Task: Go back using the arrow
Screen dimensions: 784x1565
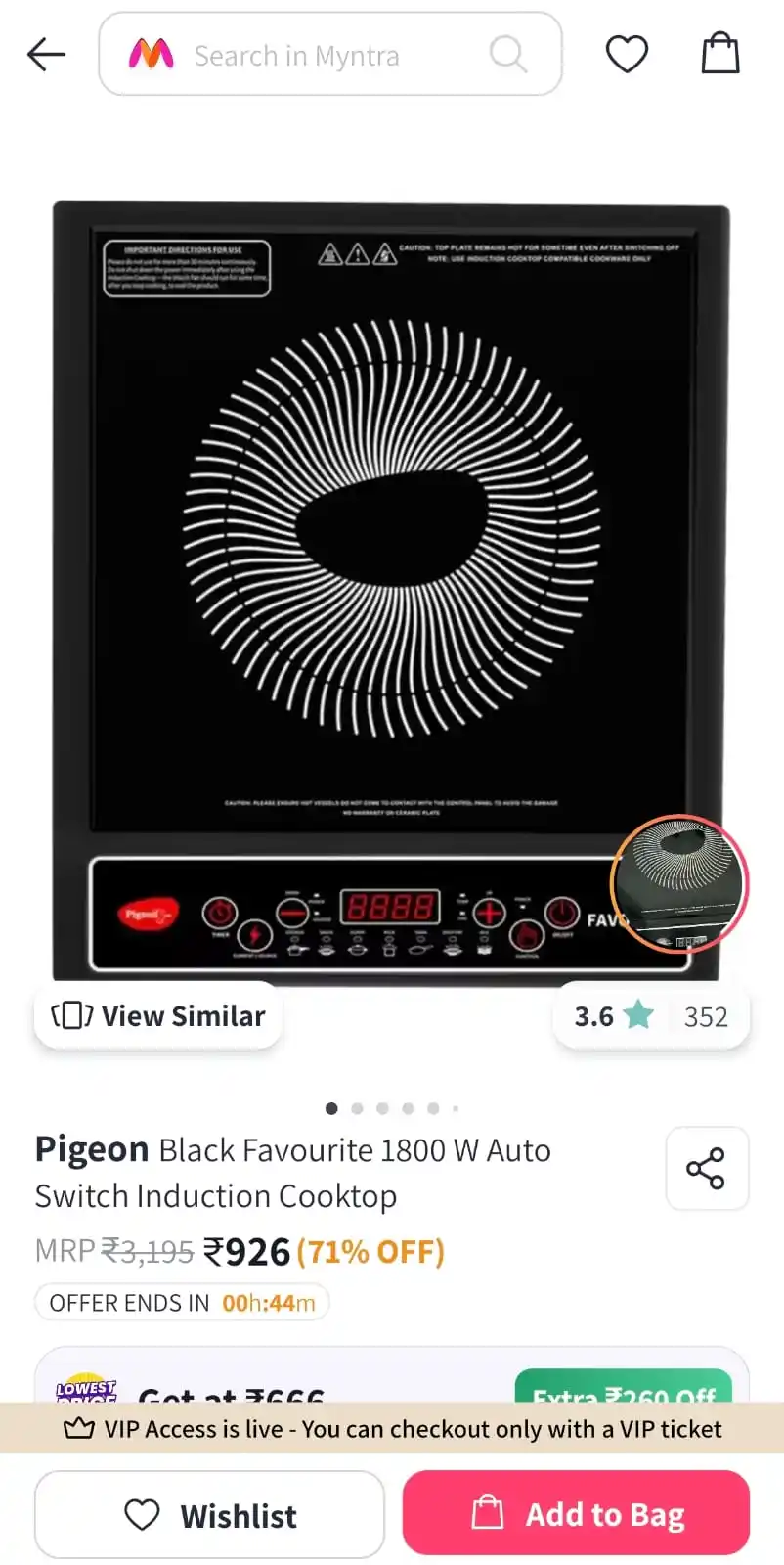Action: pos(46,55)
